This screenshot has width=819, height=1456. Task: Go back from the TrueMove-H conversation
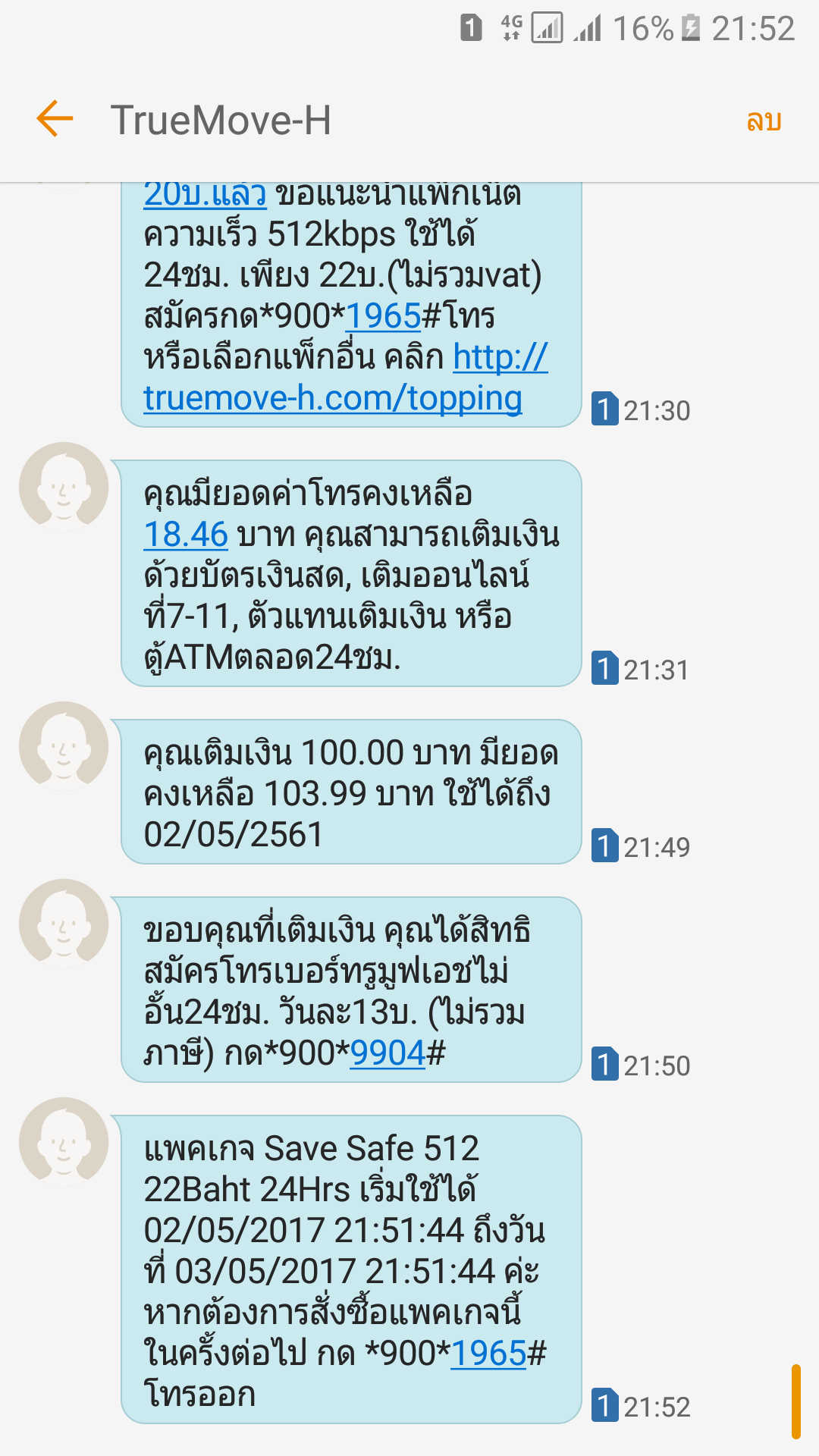[x=55, y=119]
